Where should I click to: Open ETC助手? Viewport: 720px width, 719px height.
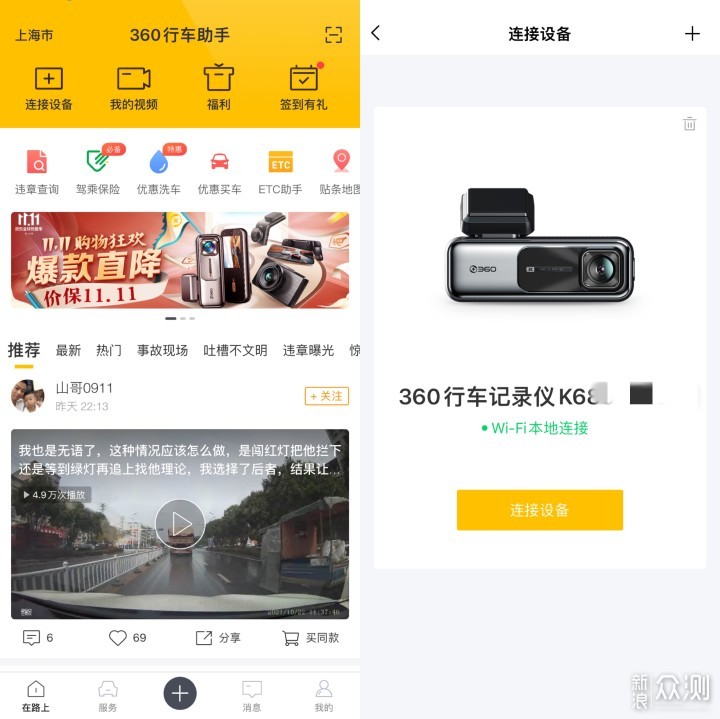(x=280, y=172)
